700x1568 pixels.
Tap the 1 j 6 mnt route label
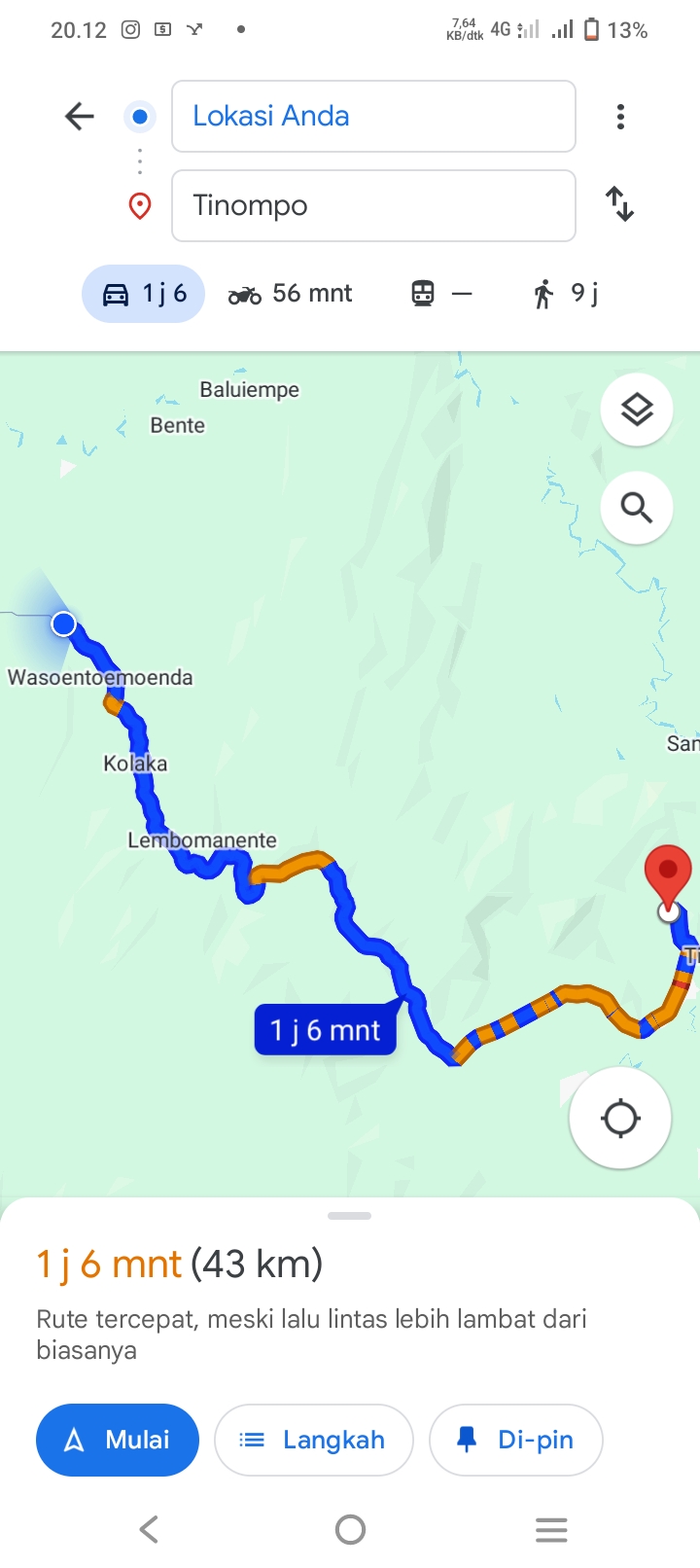[x=326, y=1030]
